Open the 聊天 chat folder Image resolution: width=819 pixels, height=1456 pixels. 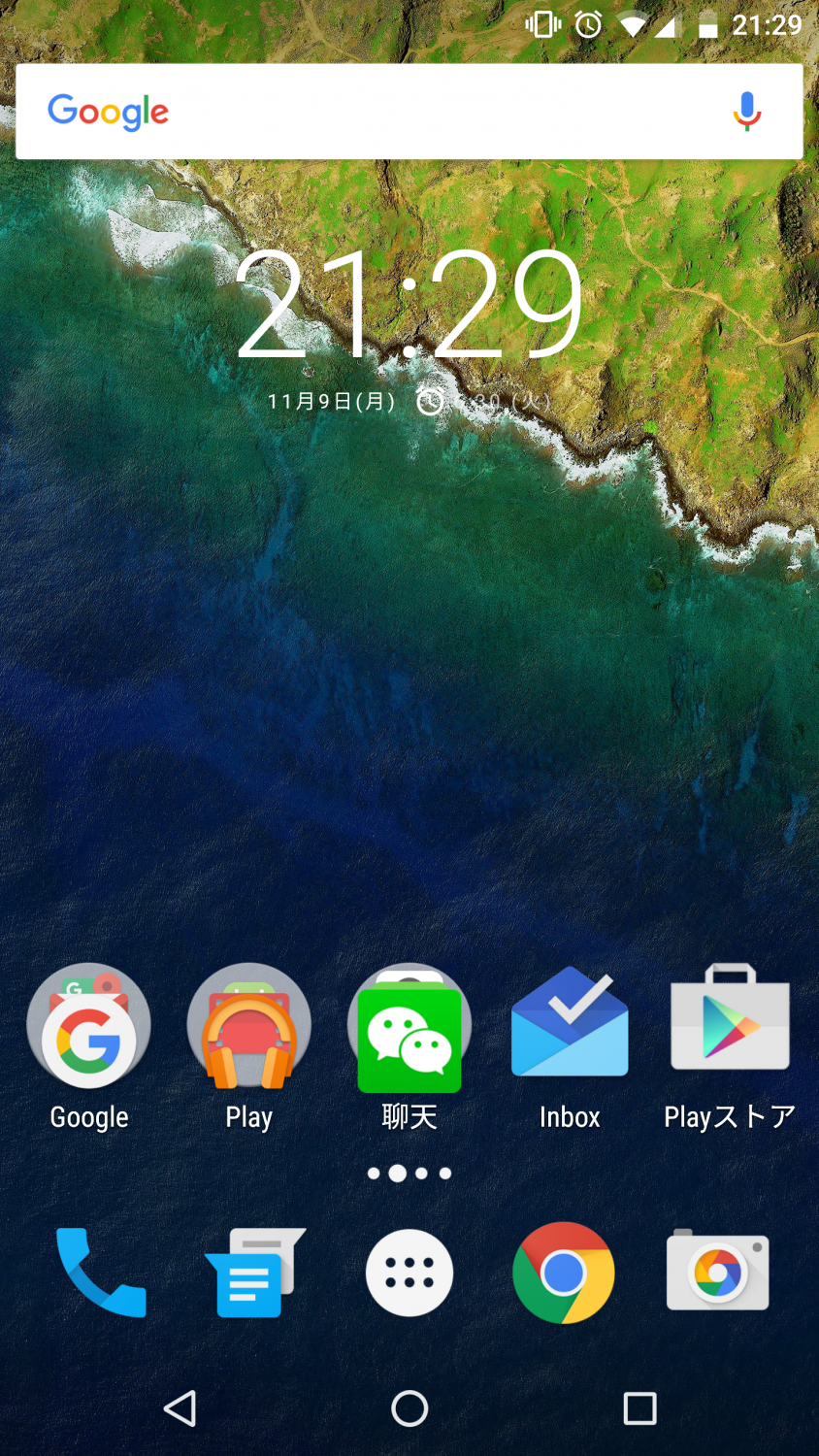click(409, 1047)
